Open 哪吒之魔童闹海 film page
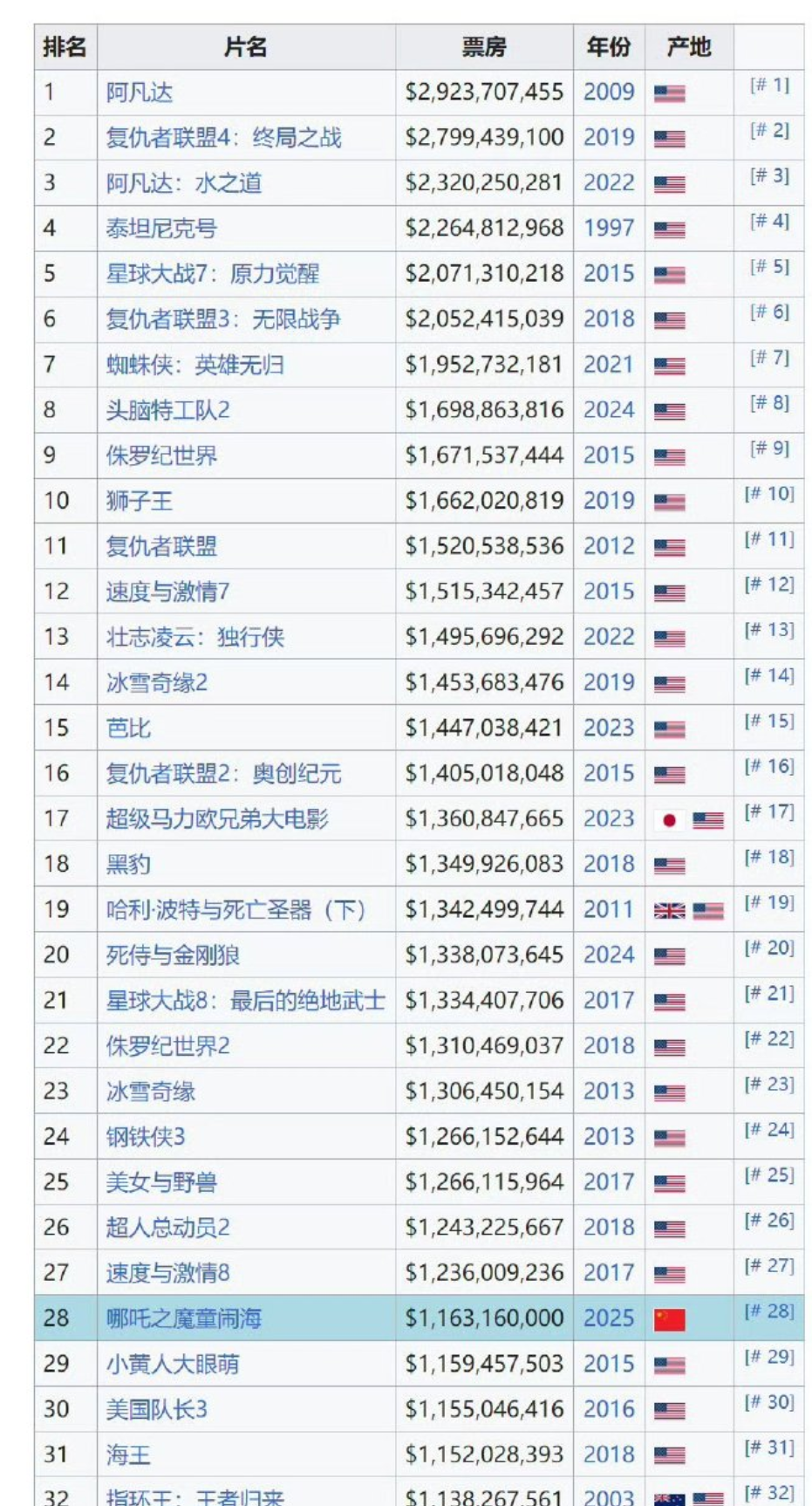 coord(184,1318)
